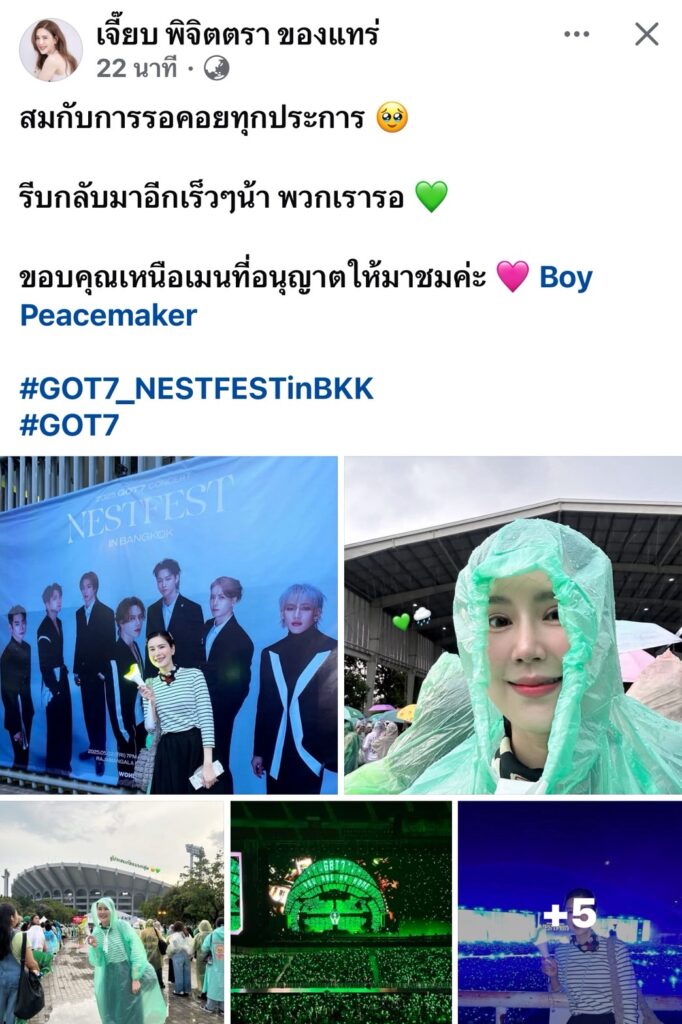Open the #GOT7 hashtag

[x=69, y=425]
